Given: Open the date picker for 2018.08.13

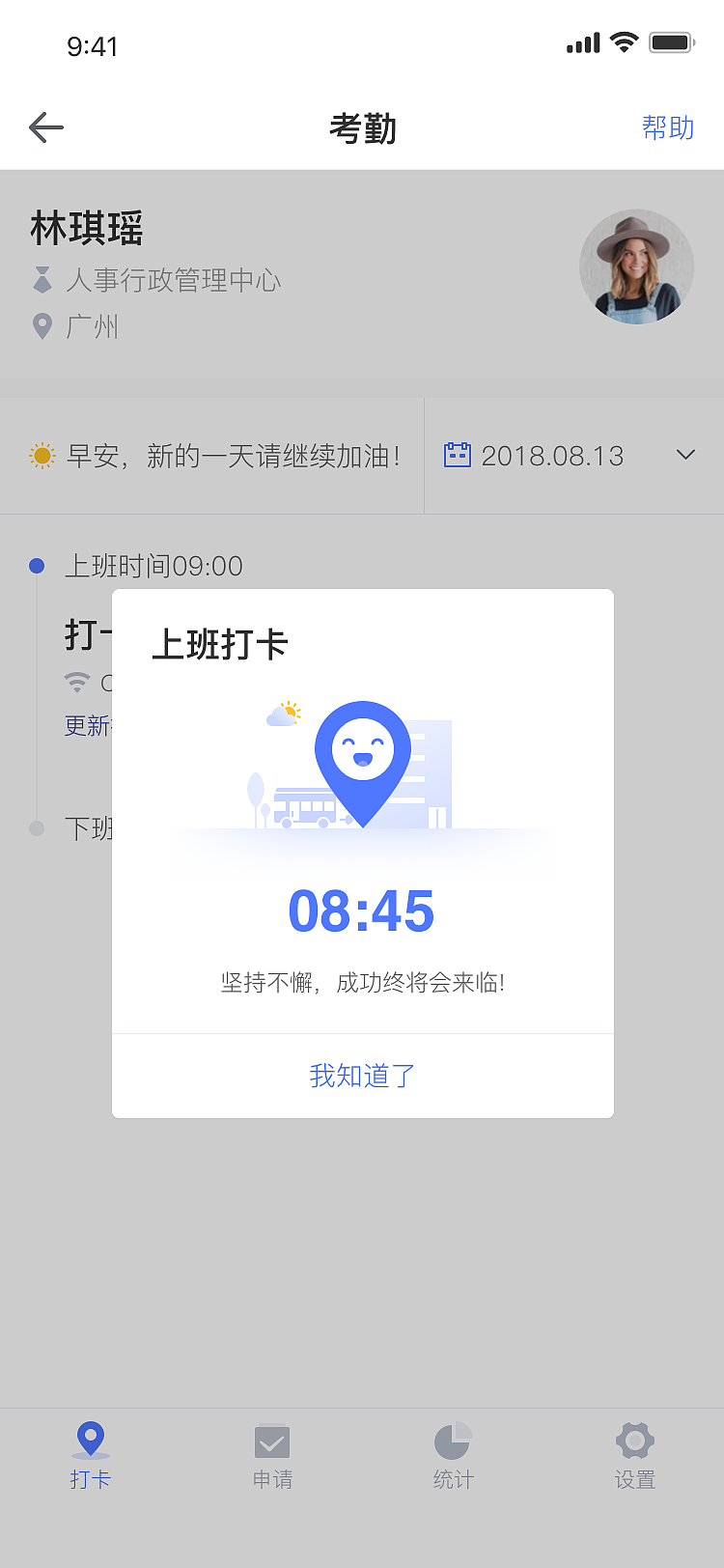Looking at the screenshot, I should click(x=550, y=454).
